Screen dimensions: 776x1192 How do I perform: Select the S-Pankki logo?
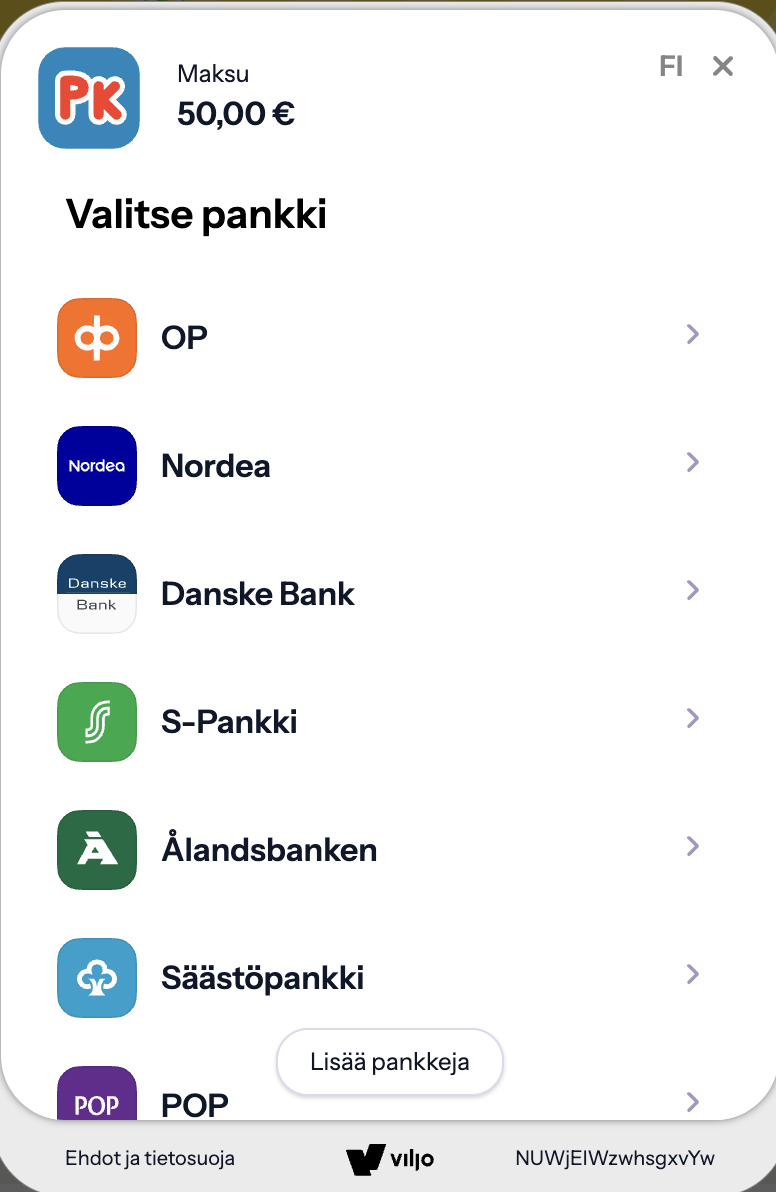(x=96, y=721)
